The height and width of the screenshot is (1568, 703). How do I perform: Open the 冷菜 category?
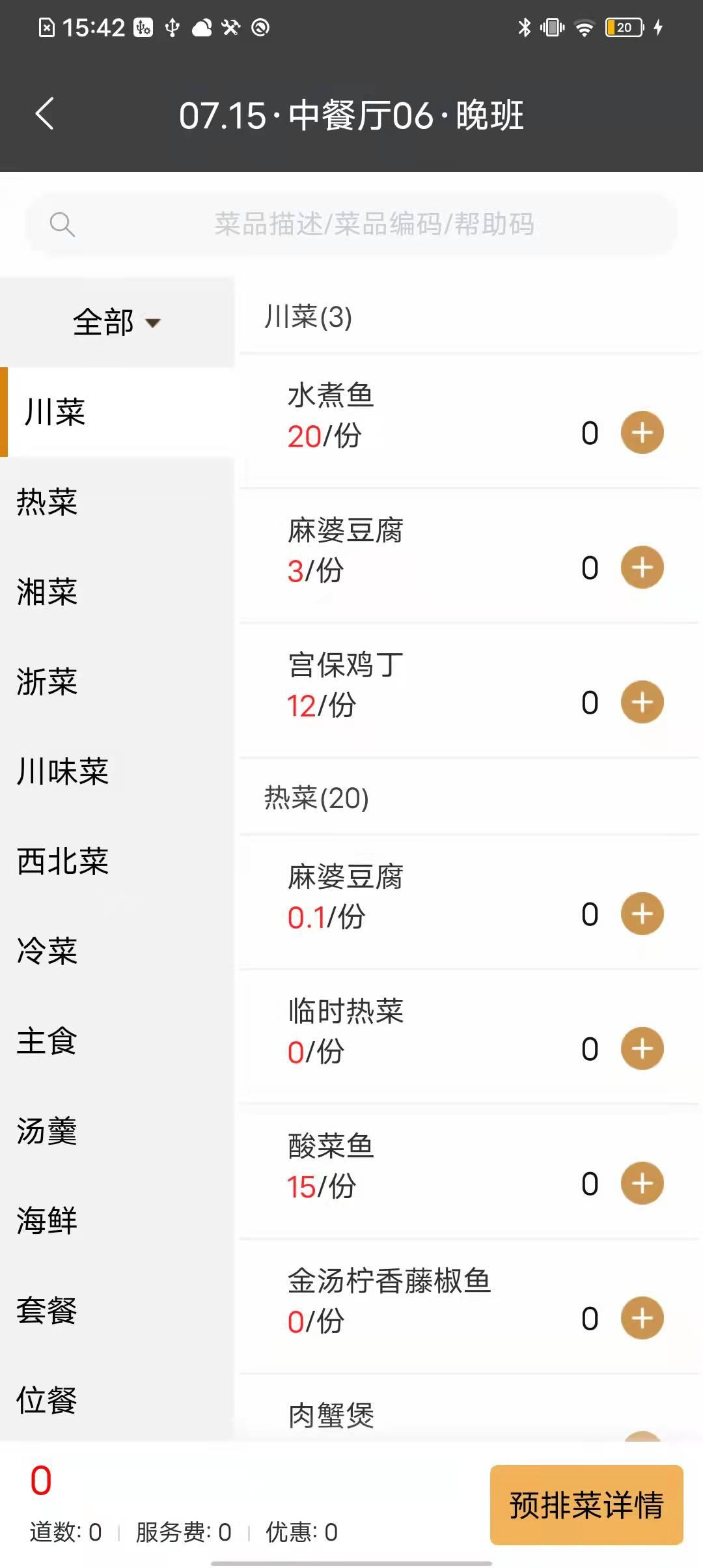pos(117,951)
